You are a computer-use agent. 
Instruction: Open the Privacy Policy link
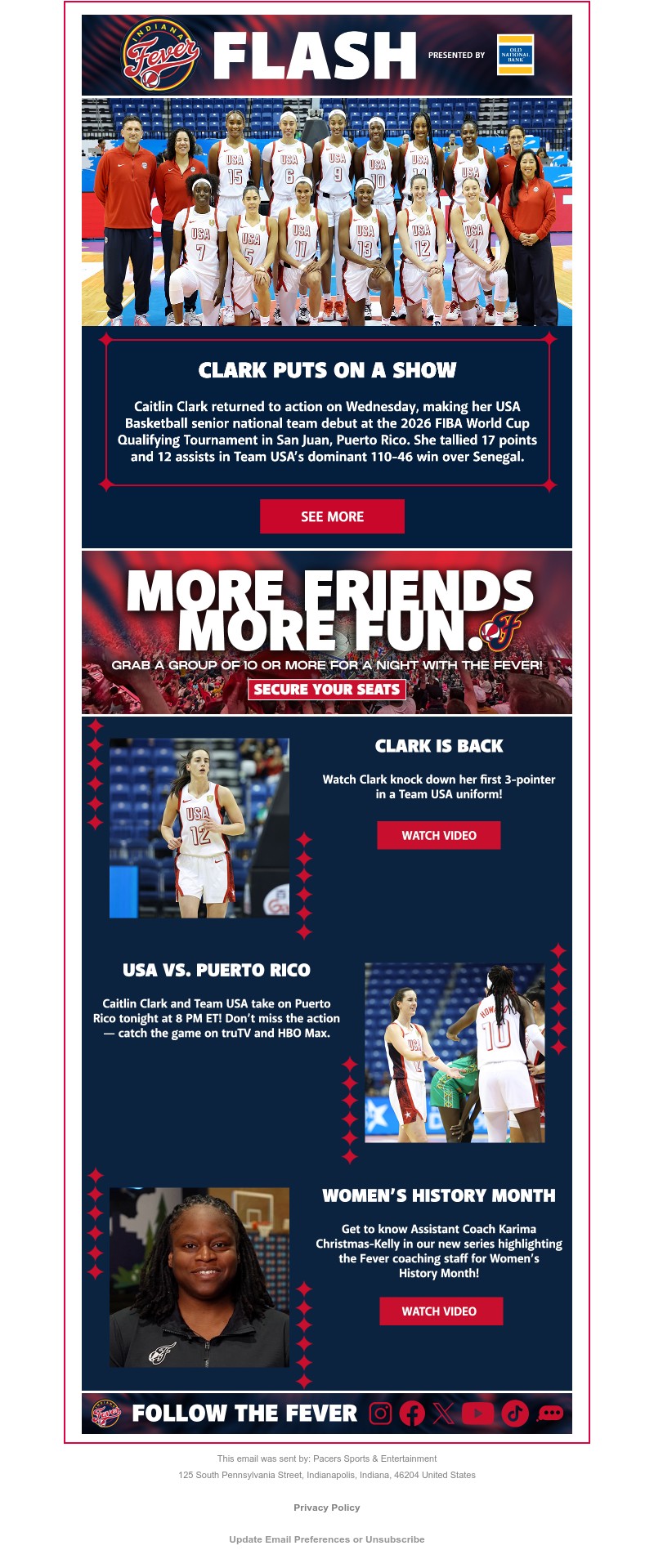(x=327, y=1508)
